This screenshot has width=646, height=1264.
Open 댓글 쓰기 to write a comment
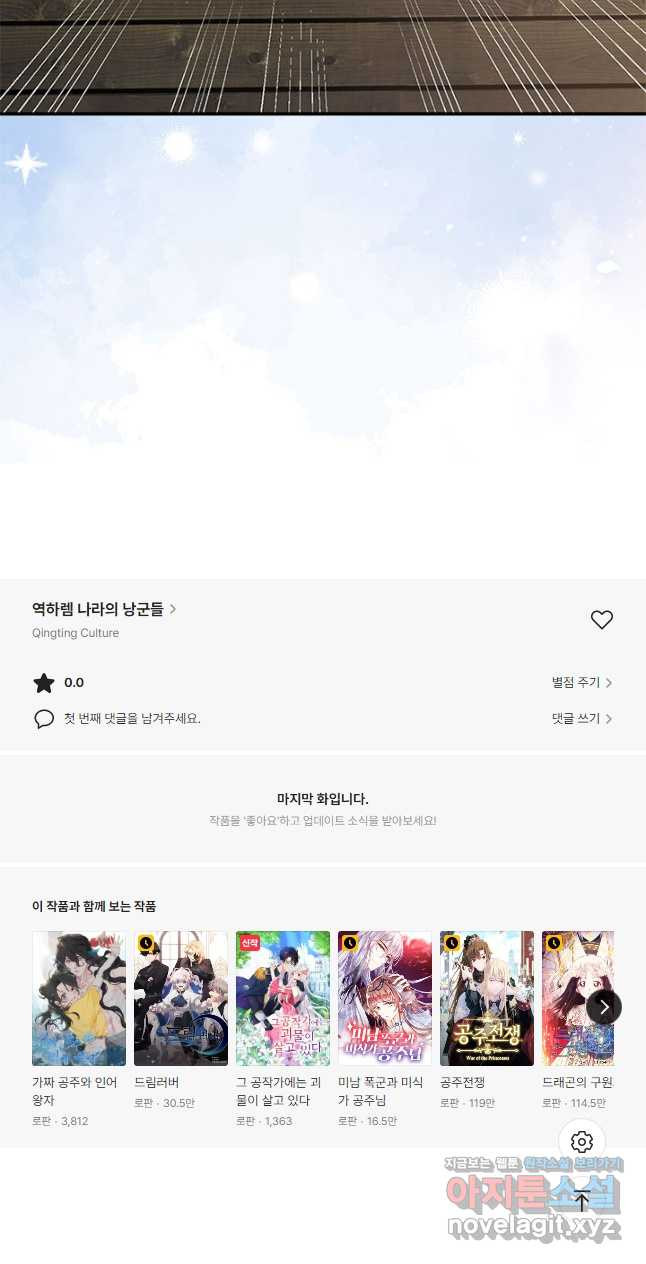click(x=581, y=719)
